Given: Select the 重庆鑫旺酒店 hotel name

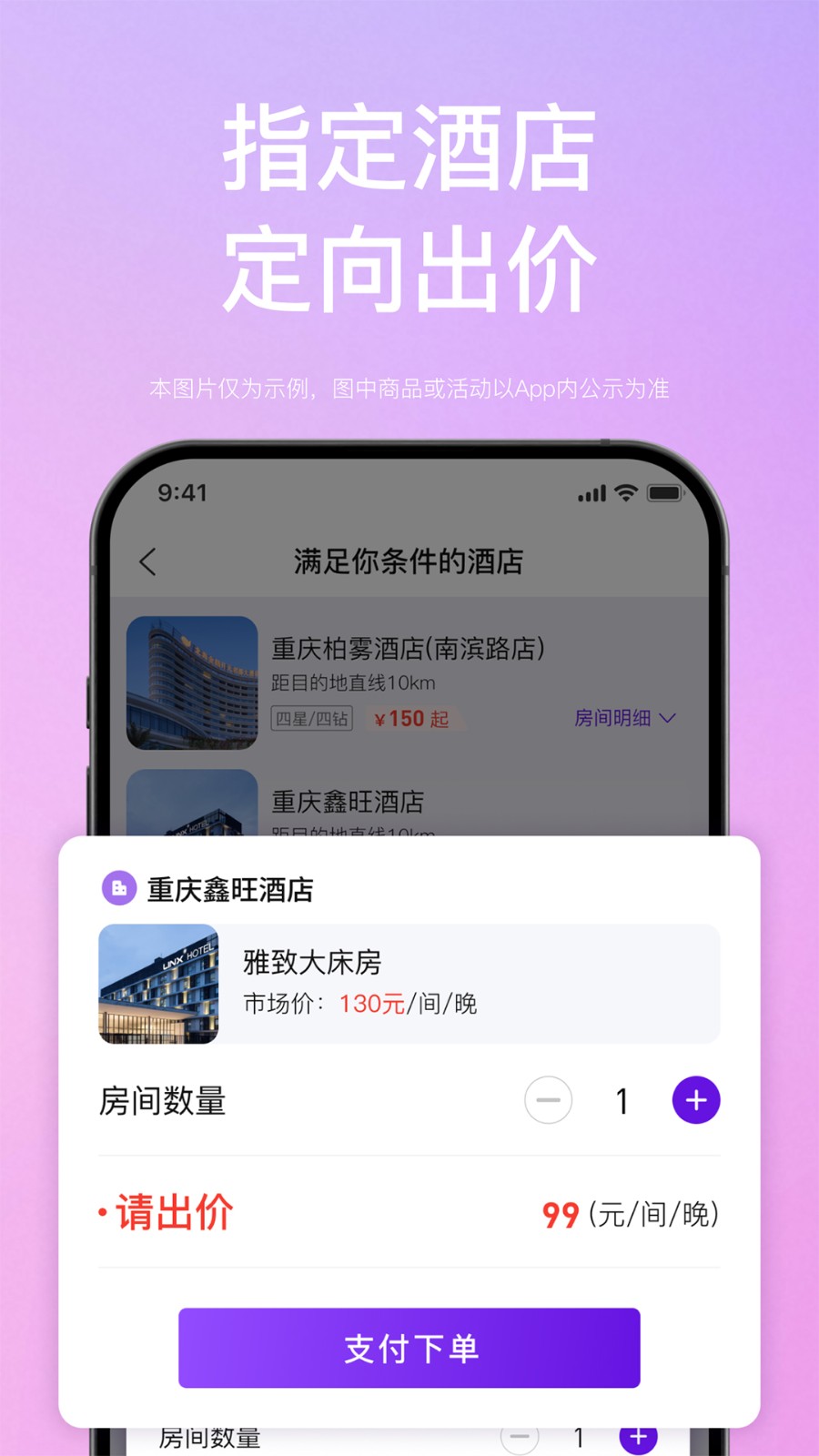Looking at the screenshot, I should pos(228,890).
